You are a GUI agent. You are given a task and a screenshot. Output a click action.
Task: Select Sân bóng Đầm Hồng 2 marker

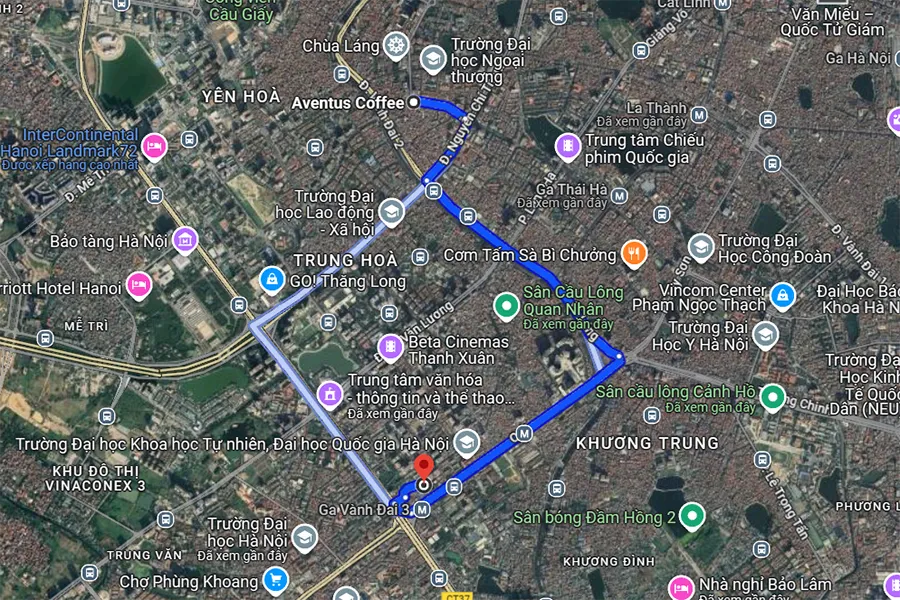(691, 517)
